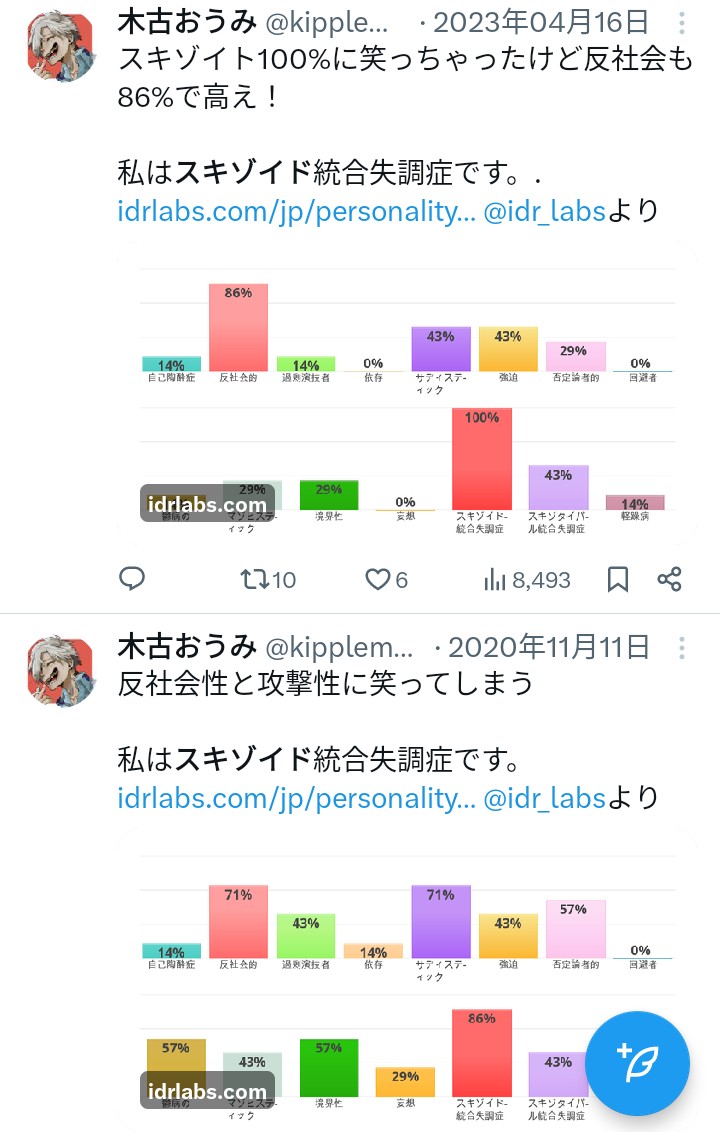This screenshot has width=720, height=1132.
Task: Reply to the 2023年04月16日 tweet
Action: pyautogui.click(x=132, y=578)
